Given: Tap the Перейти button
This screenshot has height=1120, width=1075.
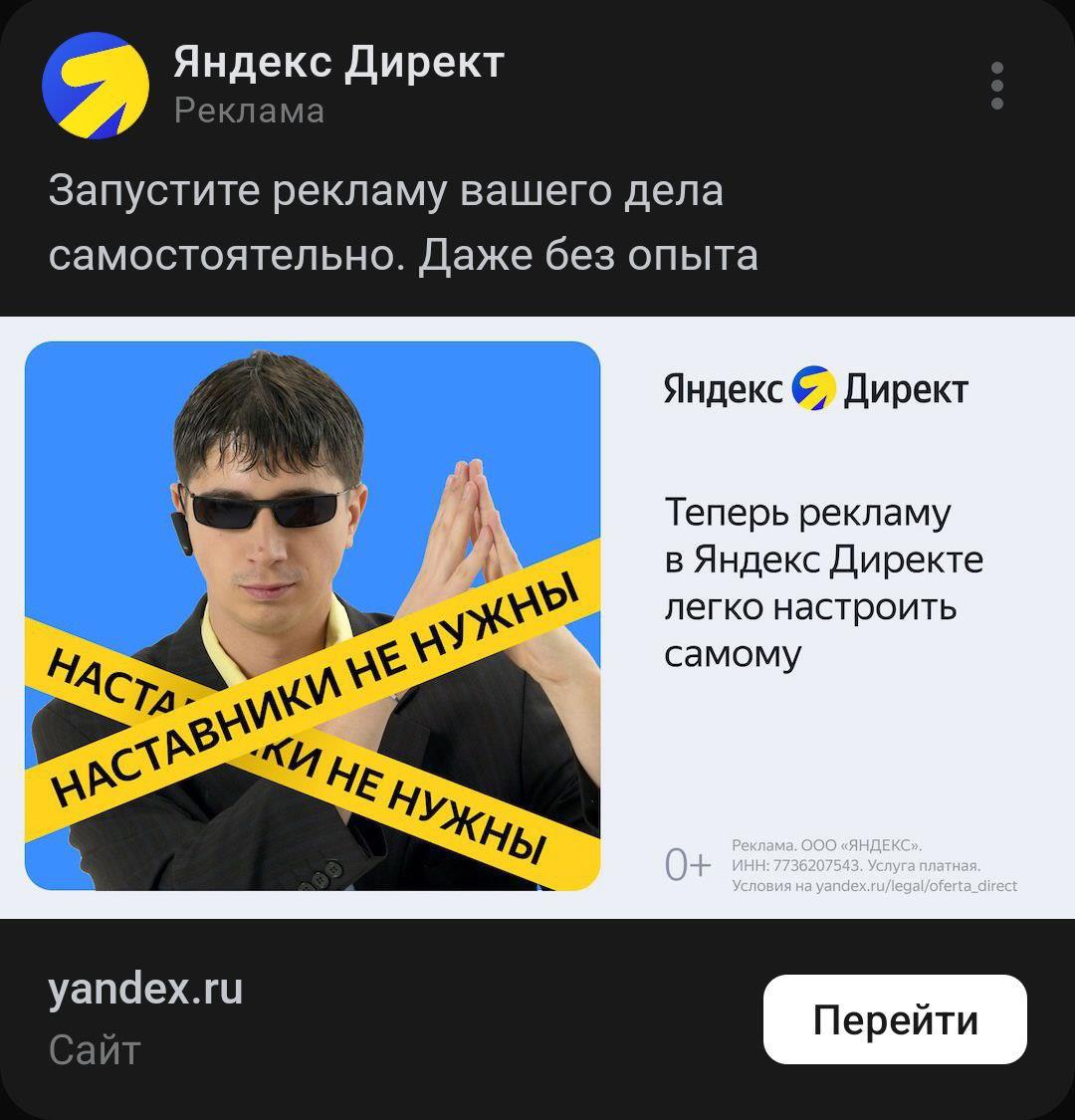Looking at the screenshot, I should point(895,1019).
